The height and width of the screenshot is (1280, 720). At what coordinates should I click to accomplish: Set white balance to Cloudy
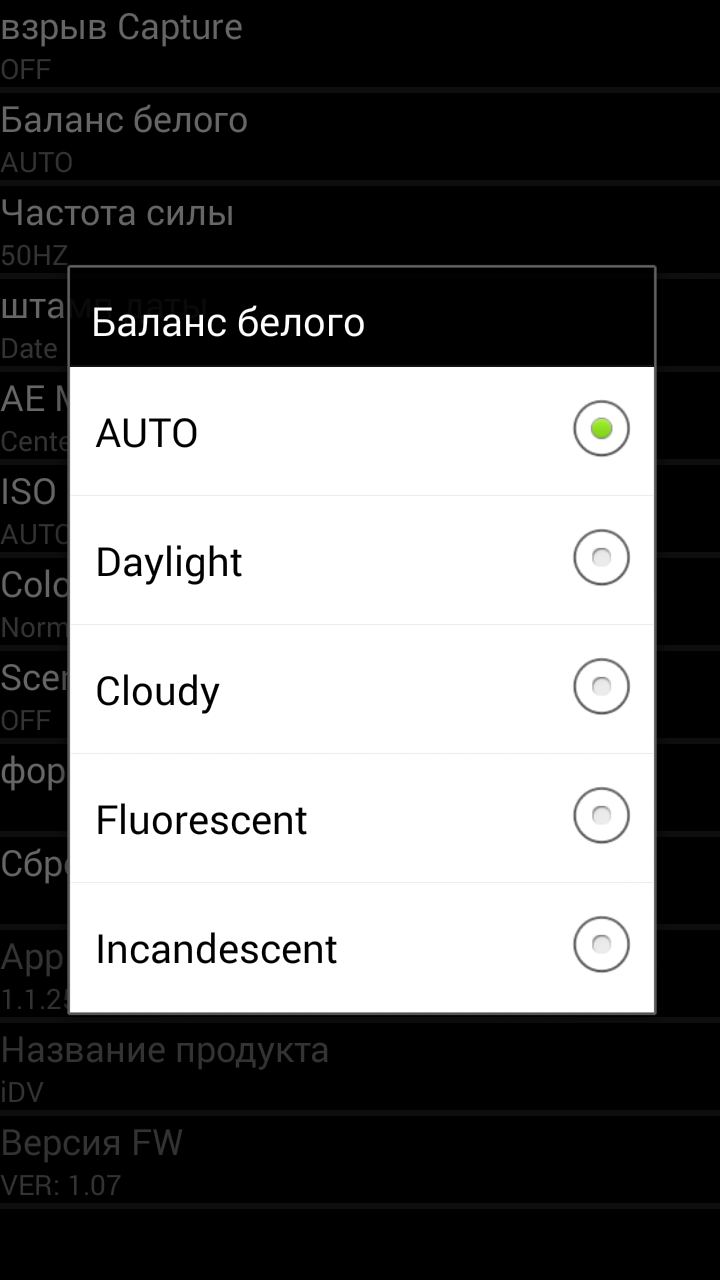tap(361, 689)
